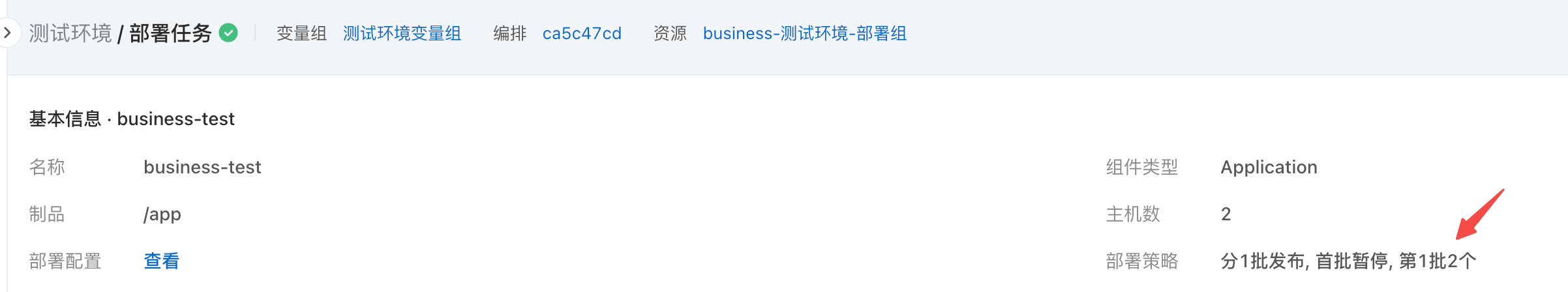Open business-测试环境-部署组 resource link

pyautogui.click(x=804, y=33)
